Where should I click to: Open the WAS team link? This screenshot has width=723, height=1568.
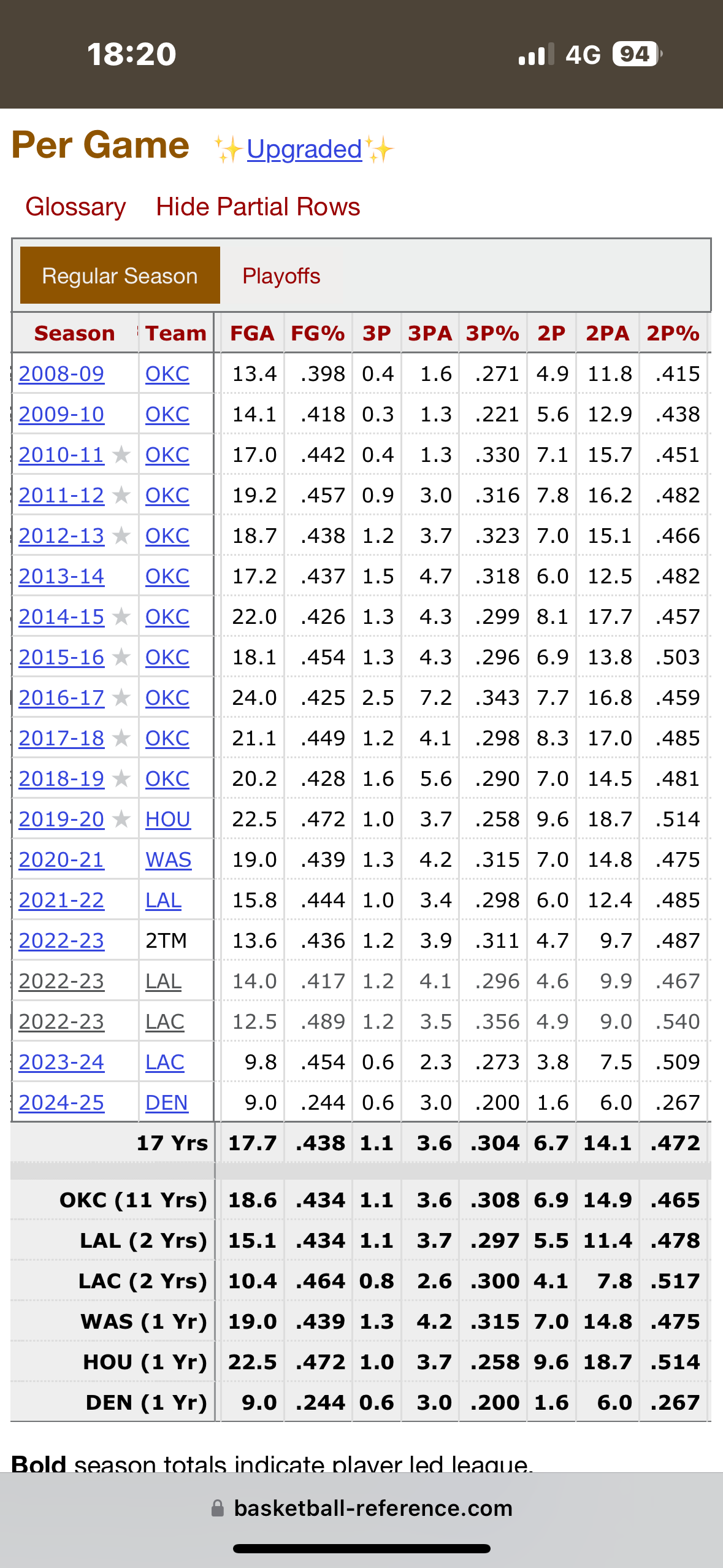click(169, 859)
